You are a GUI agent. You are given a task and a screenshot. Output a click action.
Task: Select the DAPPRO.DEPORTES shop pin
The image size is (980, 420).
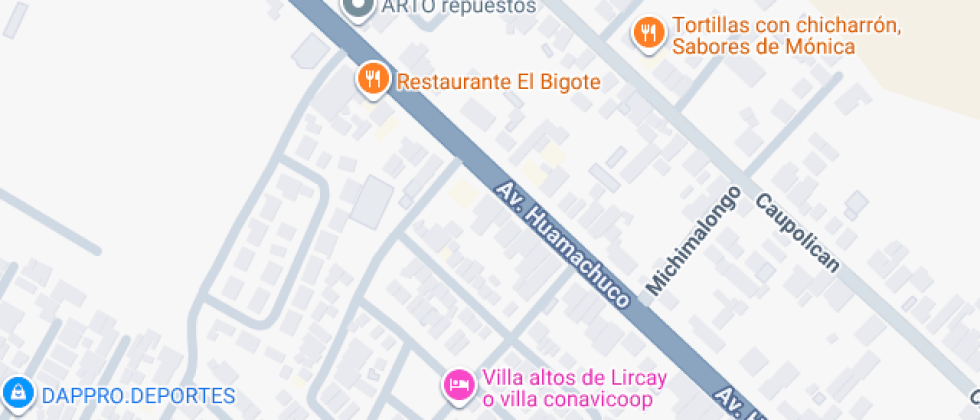(x=18, y=393)
